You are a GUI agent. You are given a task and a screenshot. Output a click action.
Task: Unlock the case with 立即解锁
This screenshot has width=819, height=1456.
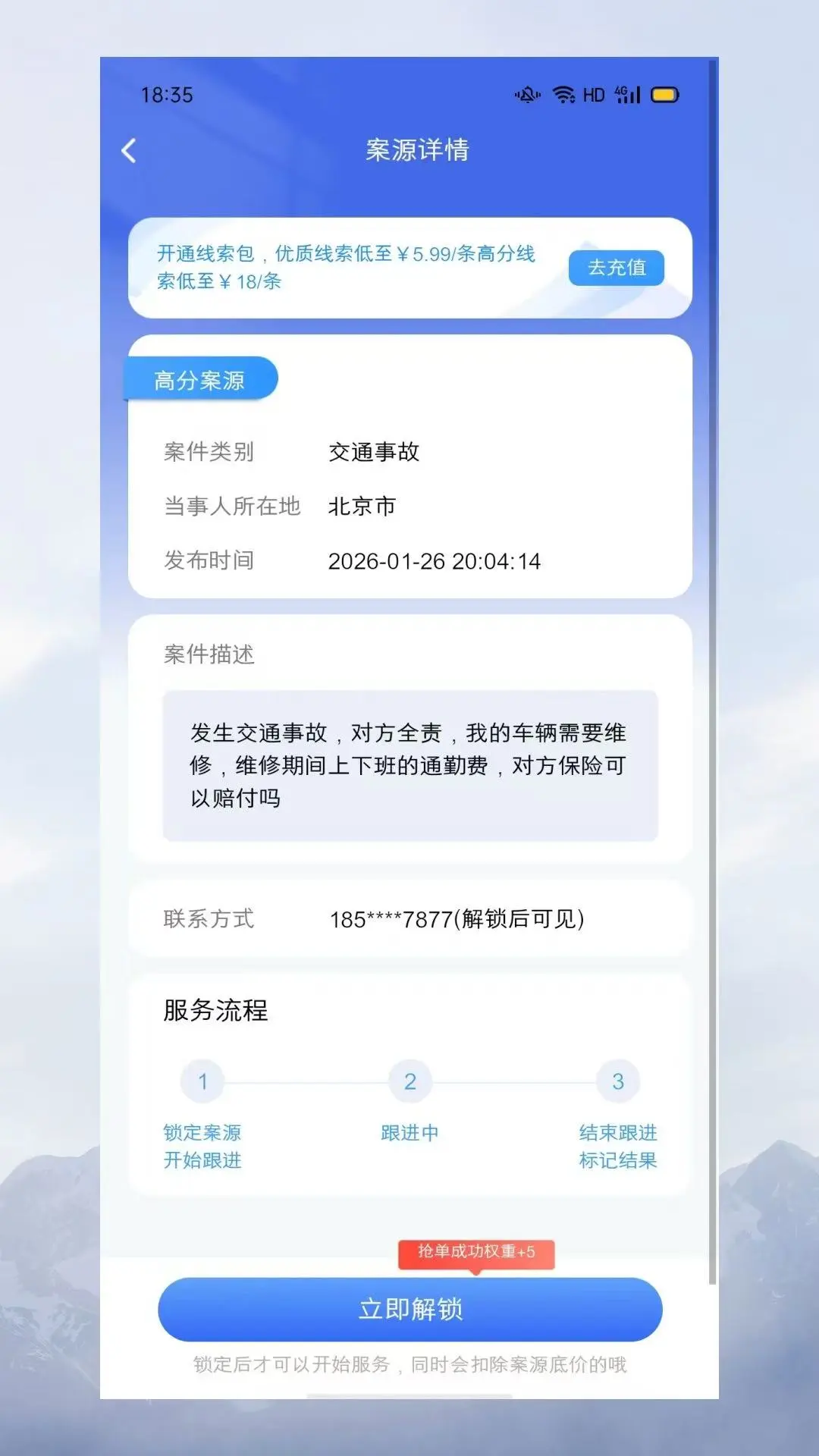[x=409, y=1309]
